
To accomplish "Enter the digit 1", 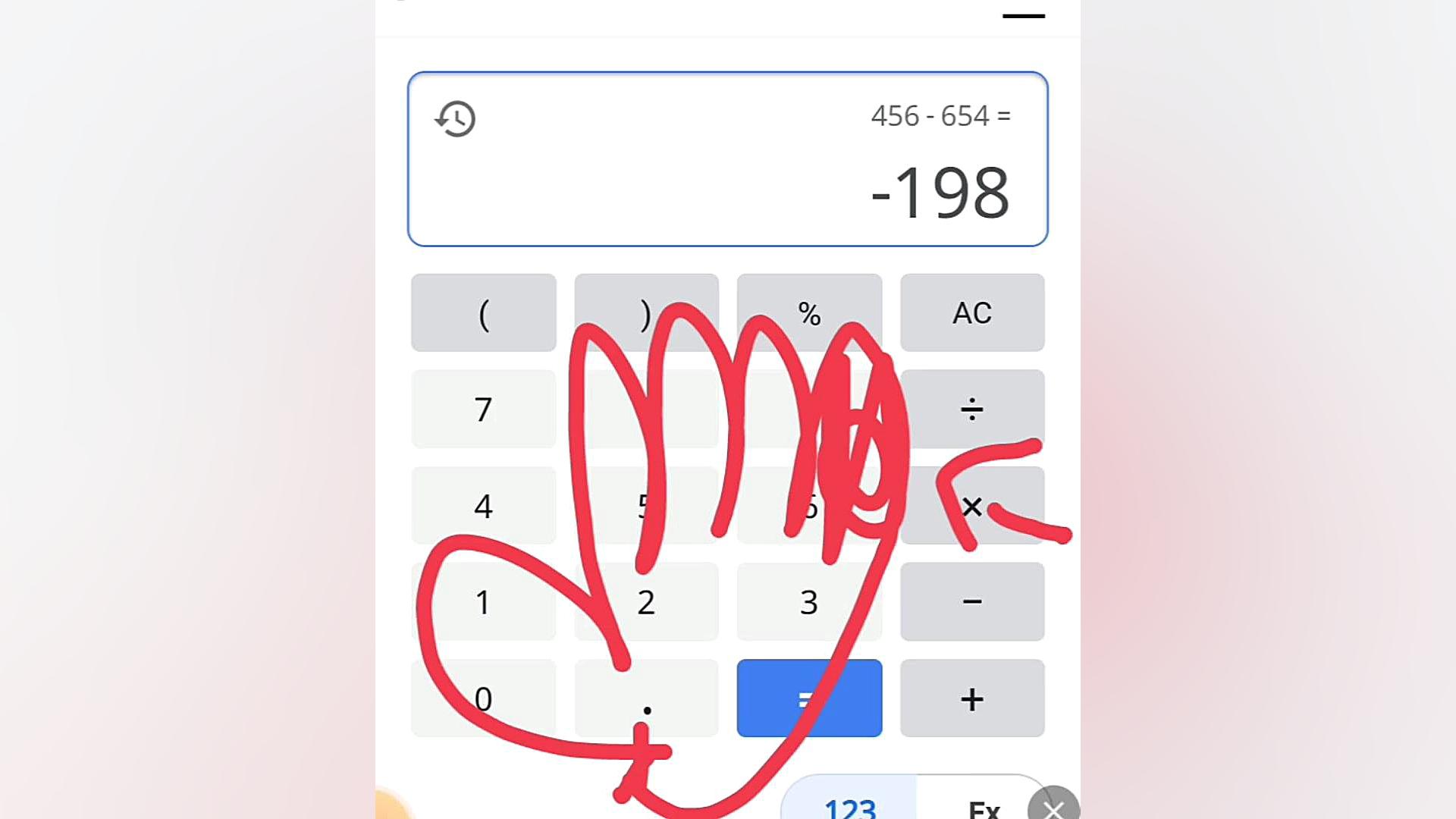I will point(484,601).
